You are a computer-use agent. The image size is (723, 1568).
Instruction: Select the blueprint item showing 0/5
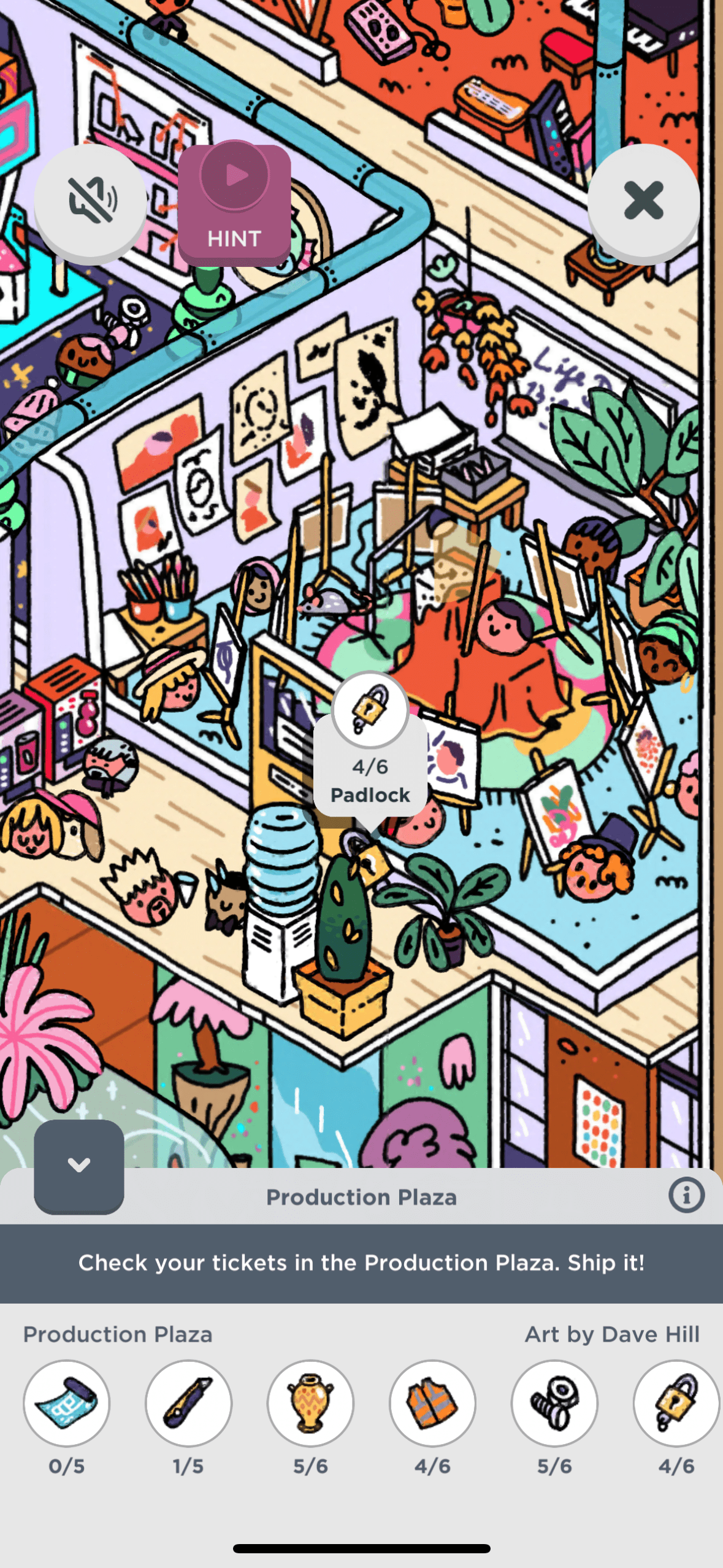click(x=66, y=1404)
